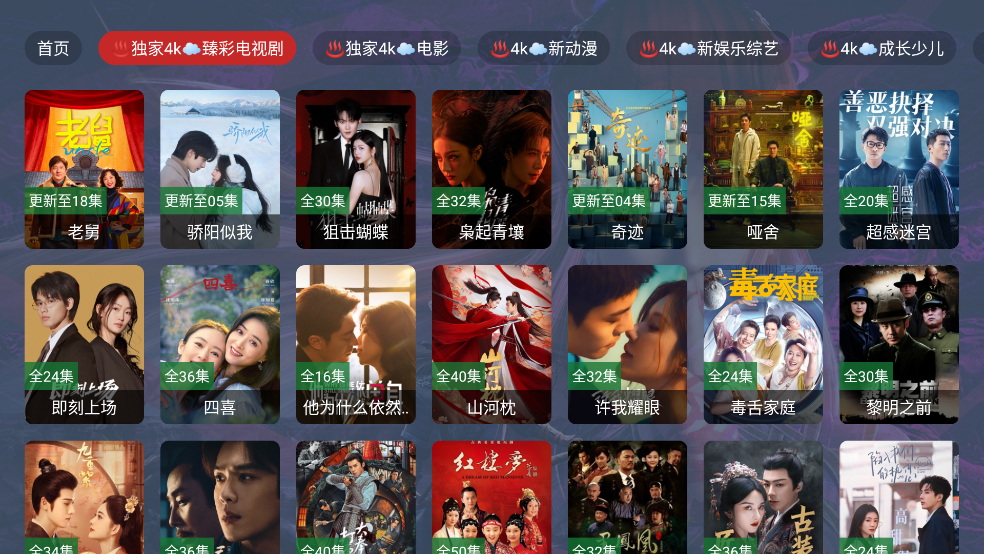Switch to the 首页 tab
Screen dimensions: 984x554
point(53,48)
